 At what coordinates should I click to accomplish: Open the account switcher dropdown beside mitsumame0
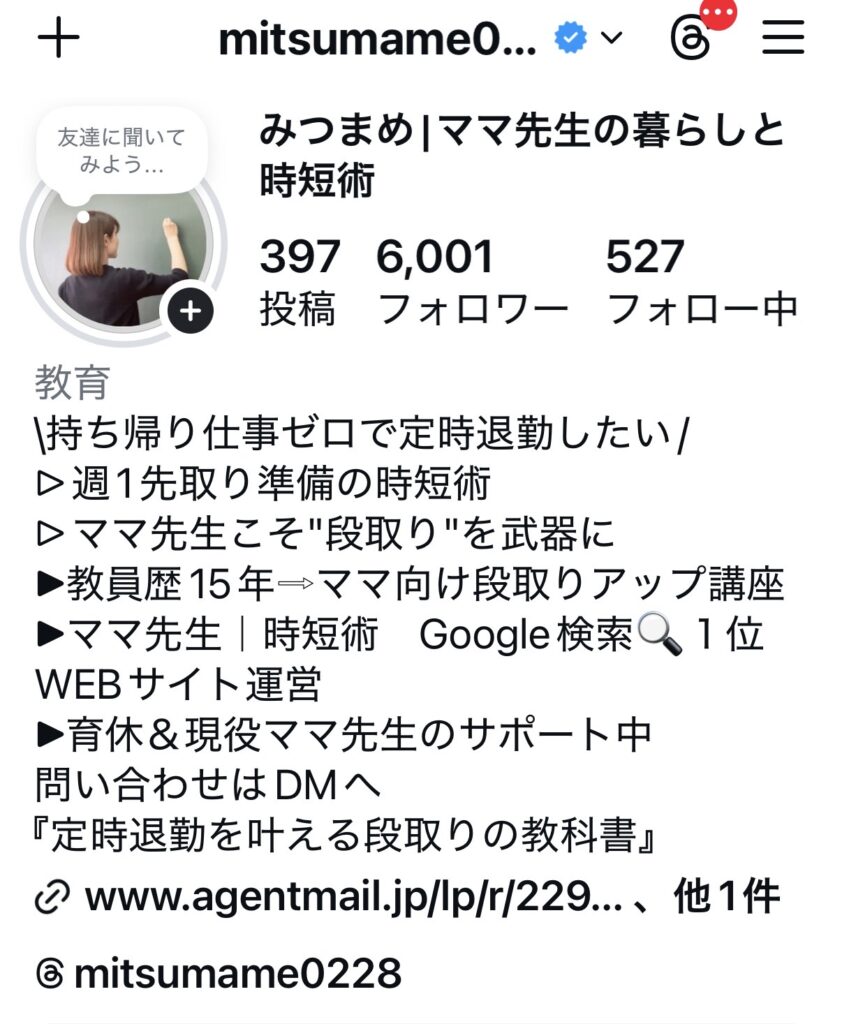(612, 39)
